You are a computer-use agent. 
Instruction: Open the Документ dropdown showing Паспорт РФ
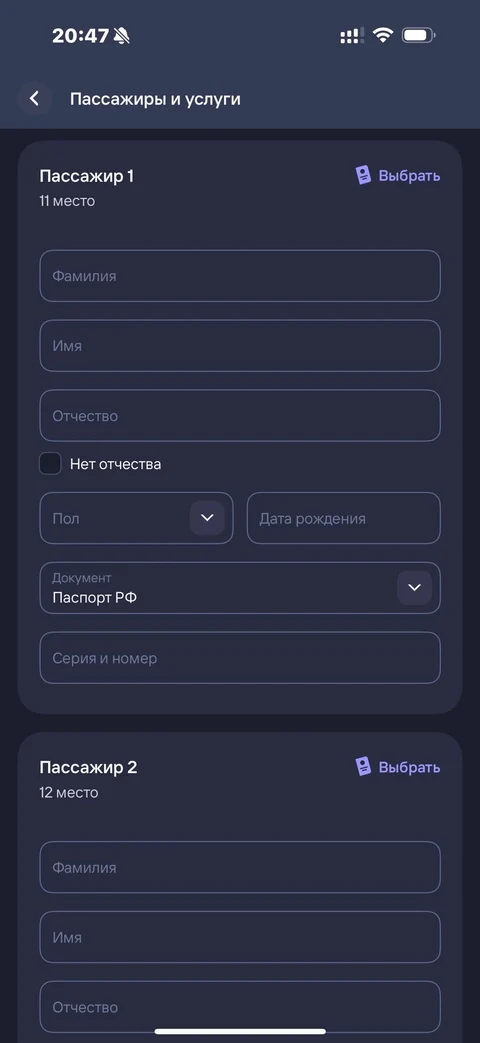(x=240, y=588)
